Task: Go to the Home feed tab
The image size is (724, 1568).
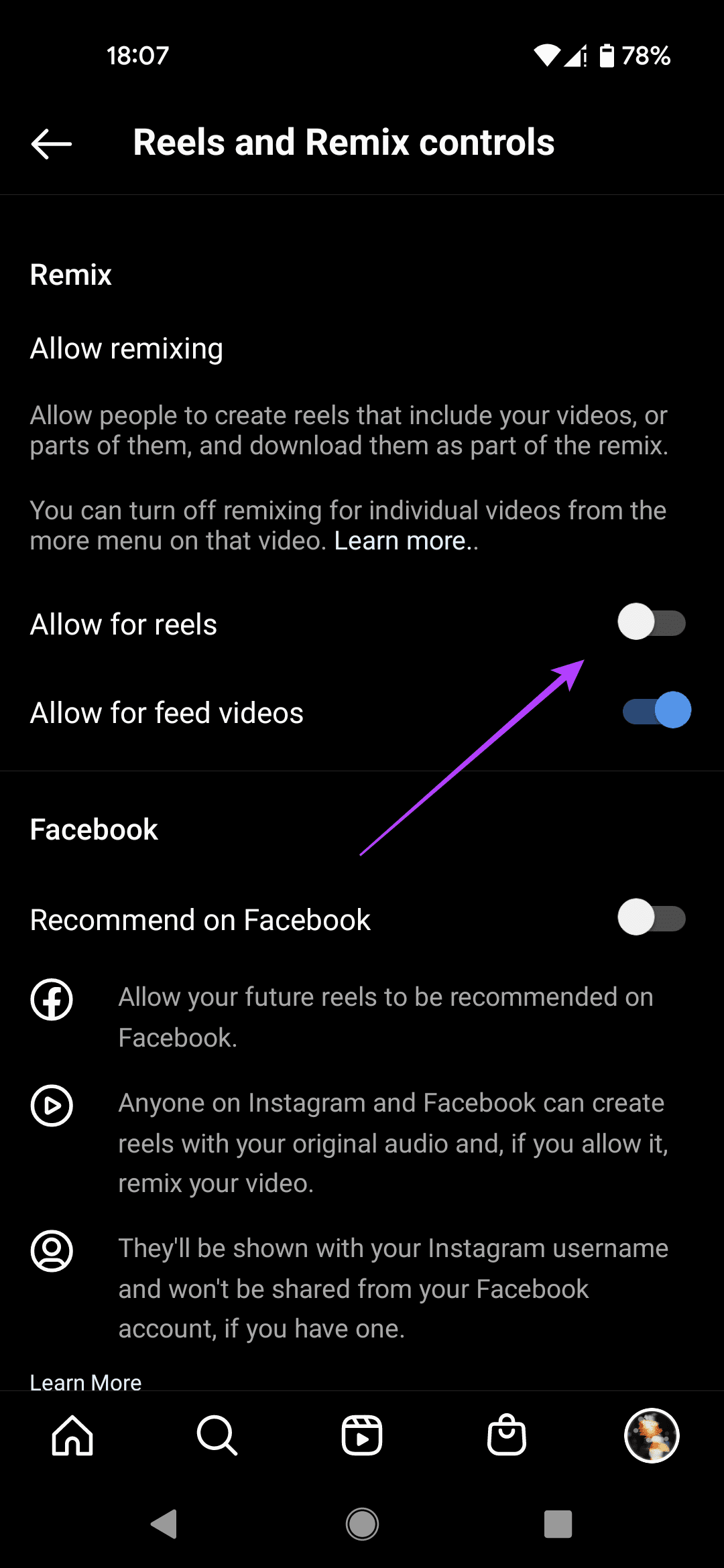Action: click(x=72, y=1436)
